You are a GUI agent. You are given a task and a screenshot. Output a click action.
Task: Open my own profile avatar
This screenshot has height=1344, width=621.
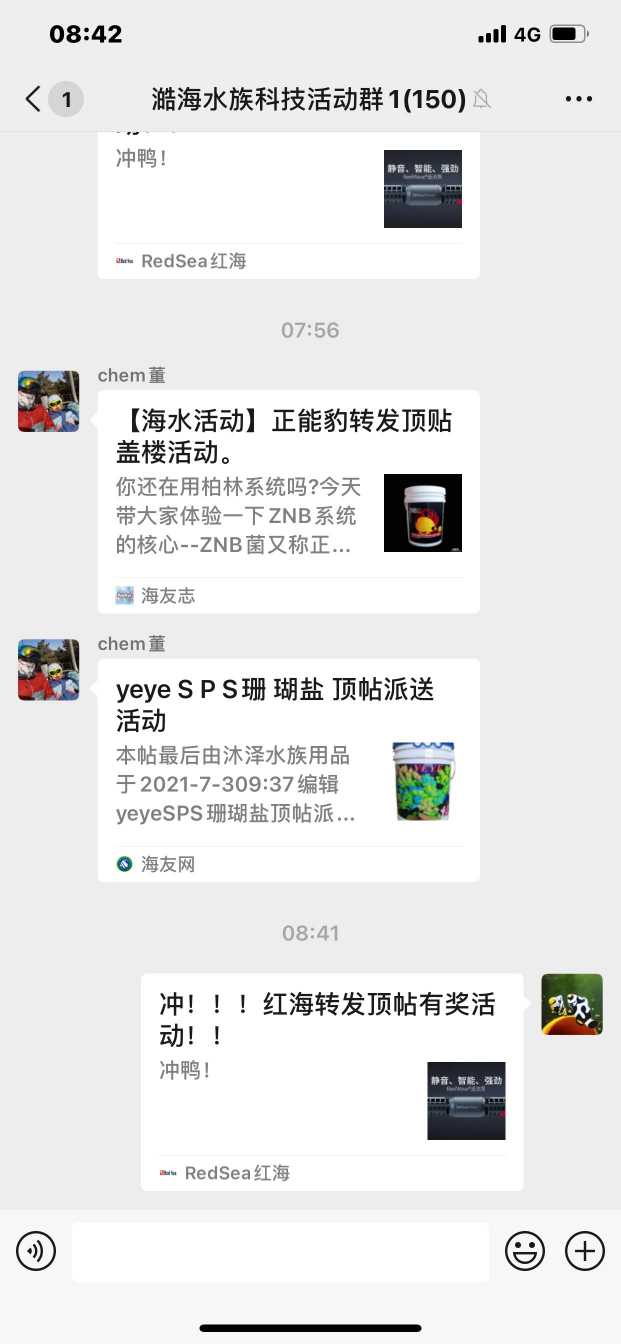[572, 1004]
